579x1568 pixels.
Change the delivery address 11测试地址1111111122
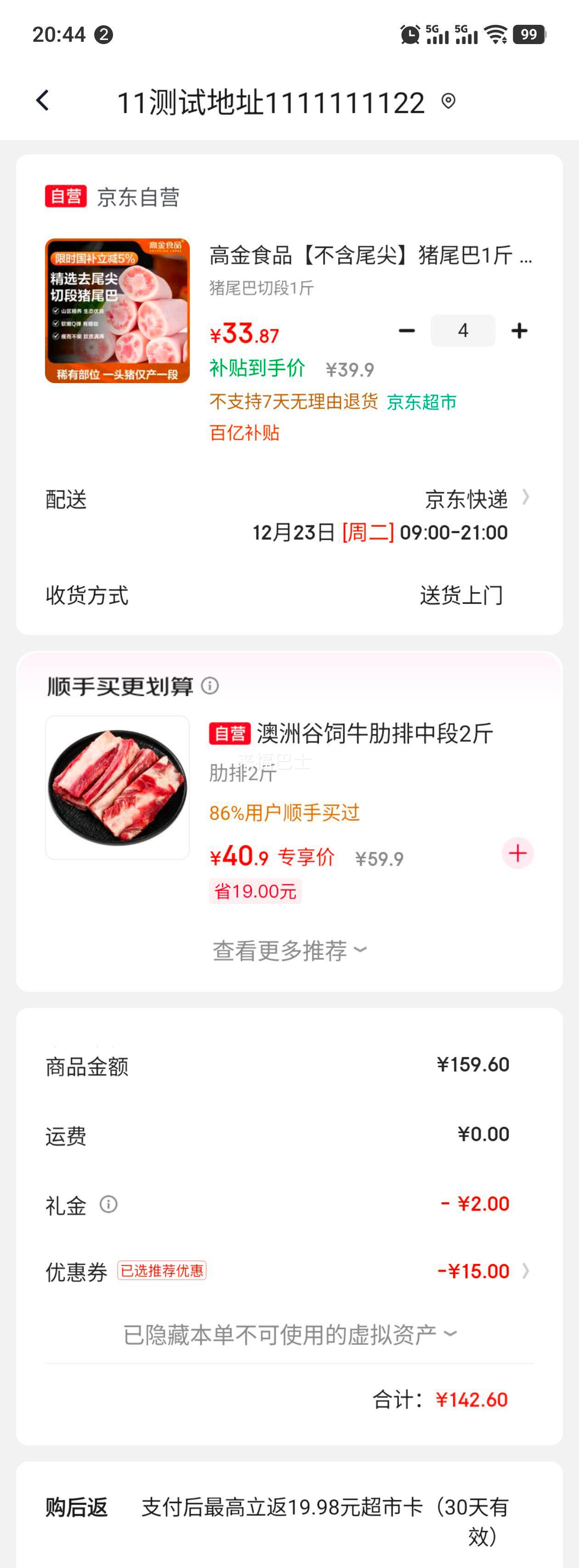click(x=285, y=102)
